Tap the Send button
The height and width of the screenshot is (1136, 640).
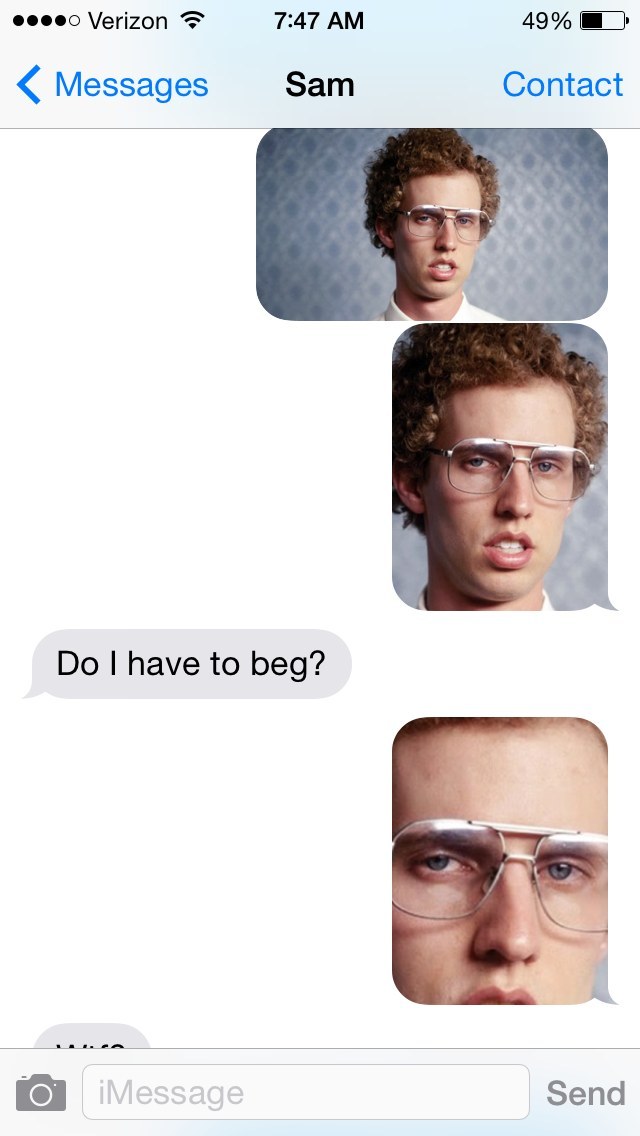(x=586, y=1093)
